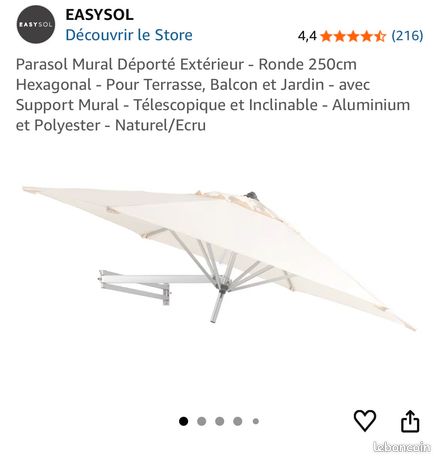The image size is (439, 460).
Task: Jump to the second image dot
Action: click(x=201, y=421)
